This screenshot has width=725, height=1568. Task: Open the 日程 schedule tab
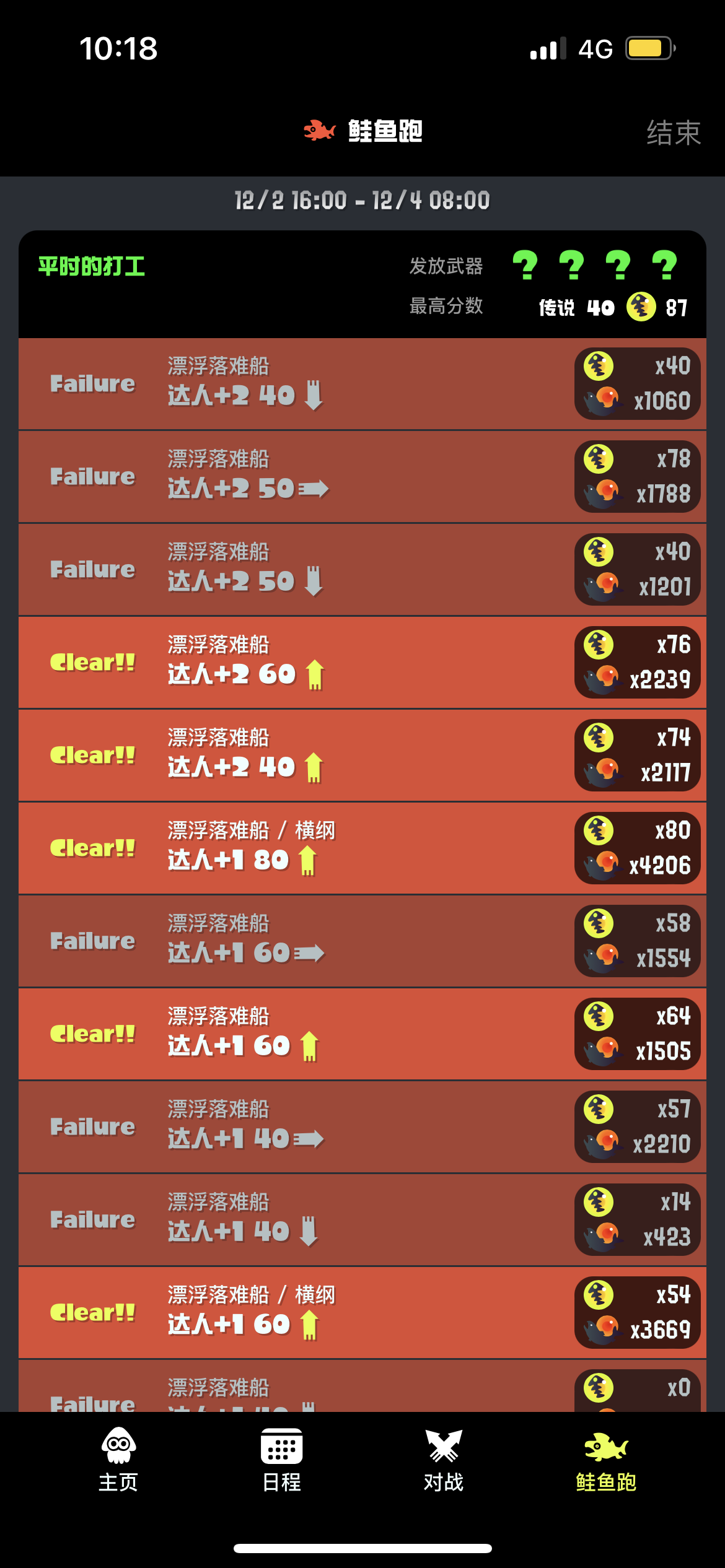click(x=282, y=1460)
